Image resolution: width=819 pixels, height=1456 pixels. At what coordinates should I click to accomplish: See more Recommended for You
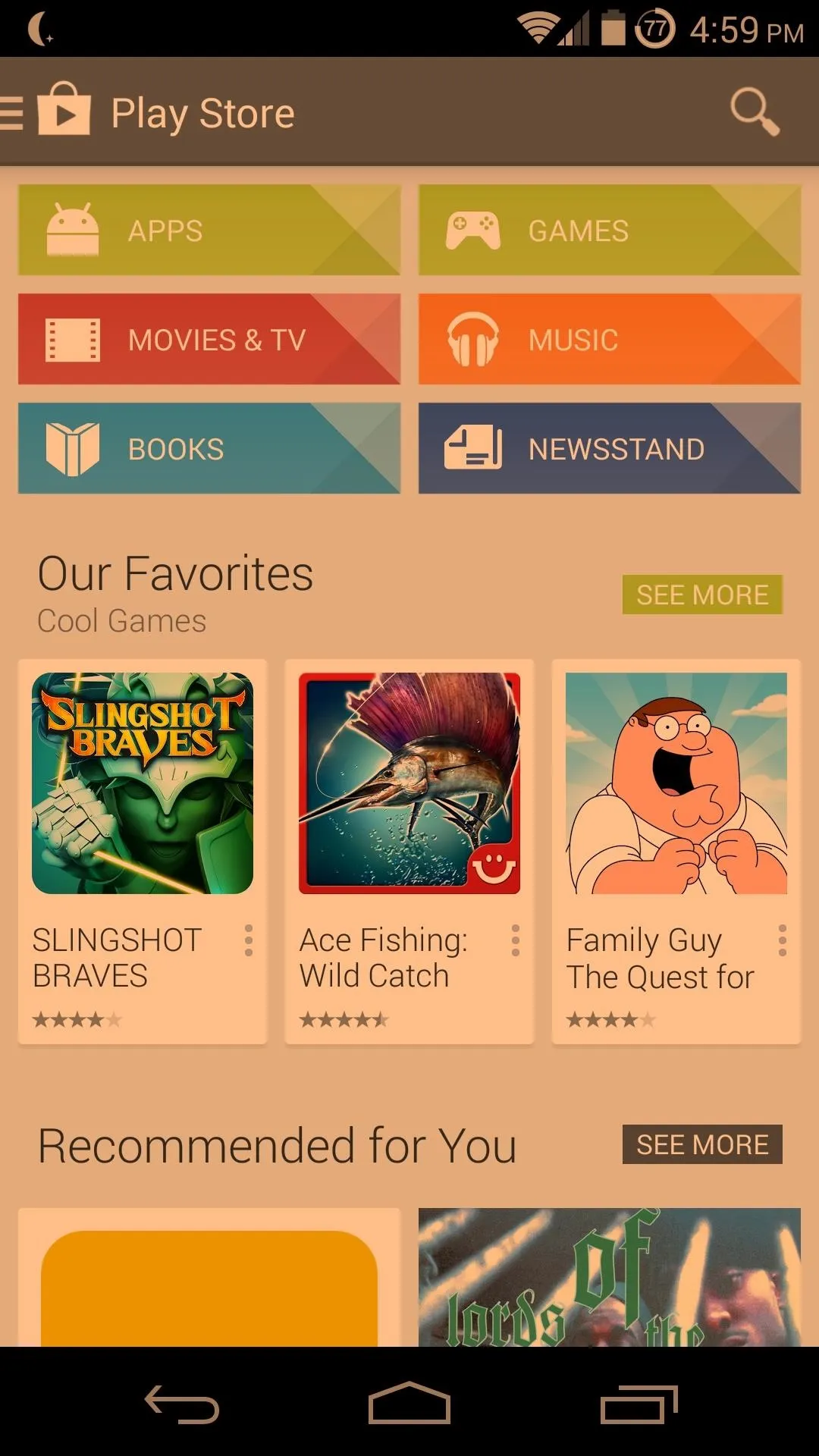click(x=702, y=1144)
